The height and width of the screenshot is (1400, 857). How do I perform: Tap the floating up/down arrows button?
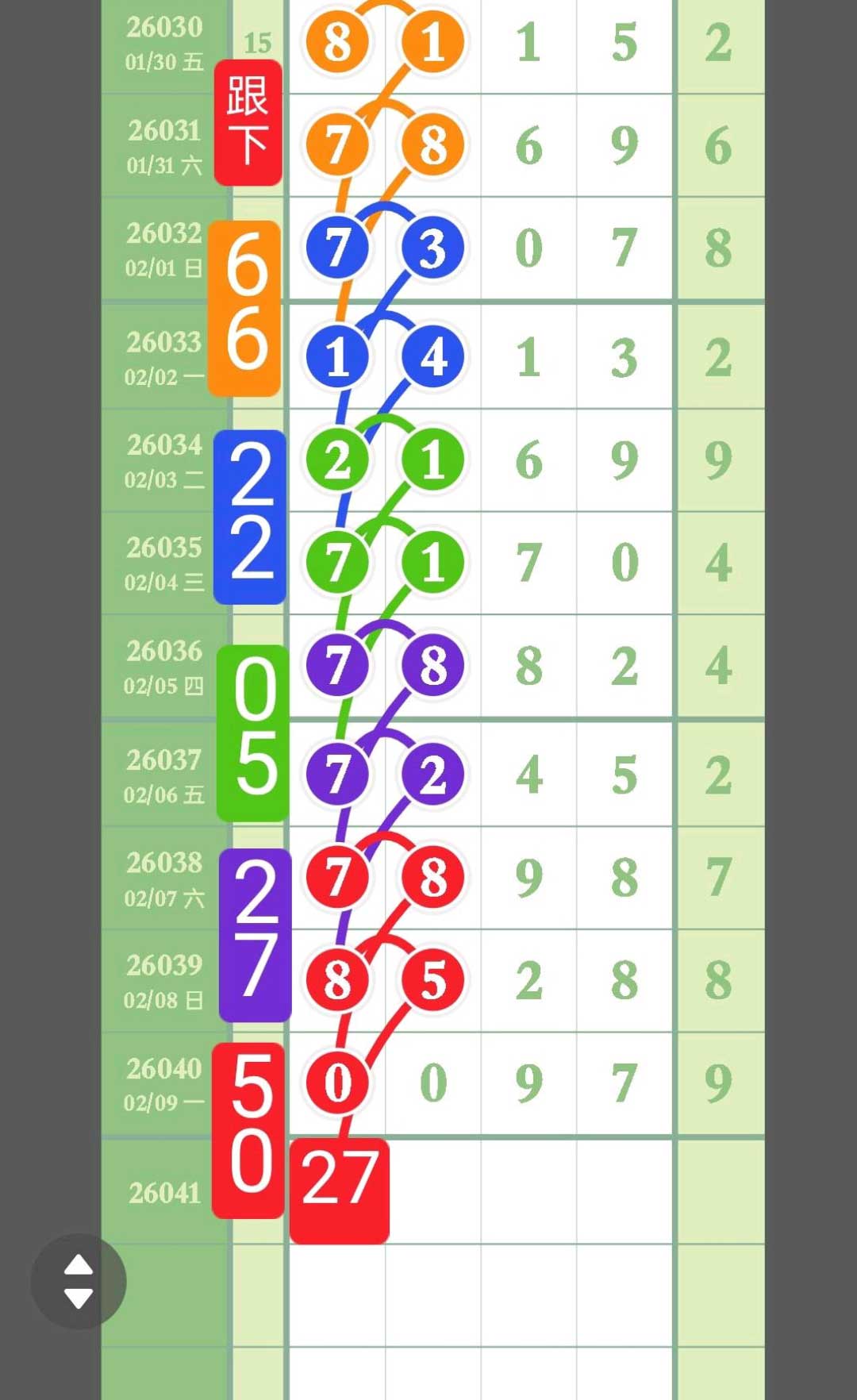(78, 1281)
